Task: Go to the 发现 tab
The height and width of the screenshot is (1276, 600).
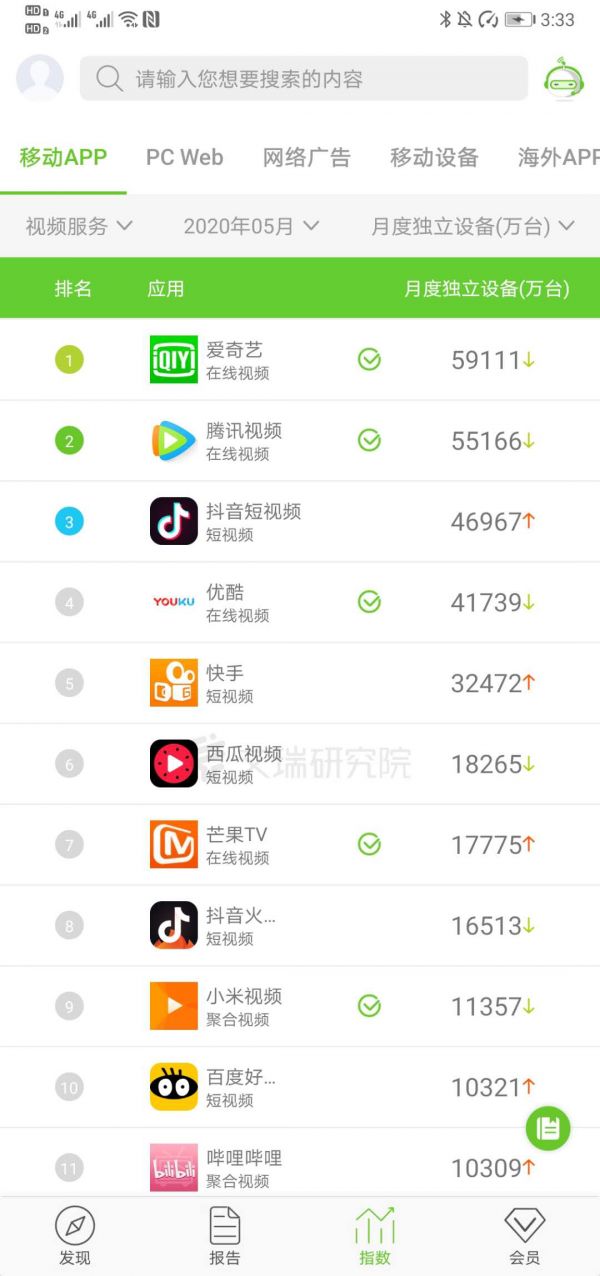Action: point(75,1236)
